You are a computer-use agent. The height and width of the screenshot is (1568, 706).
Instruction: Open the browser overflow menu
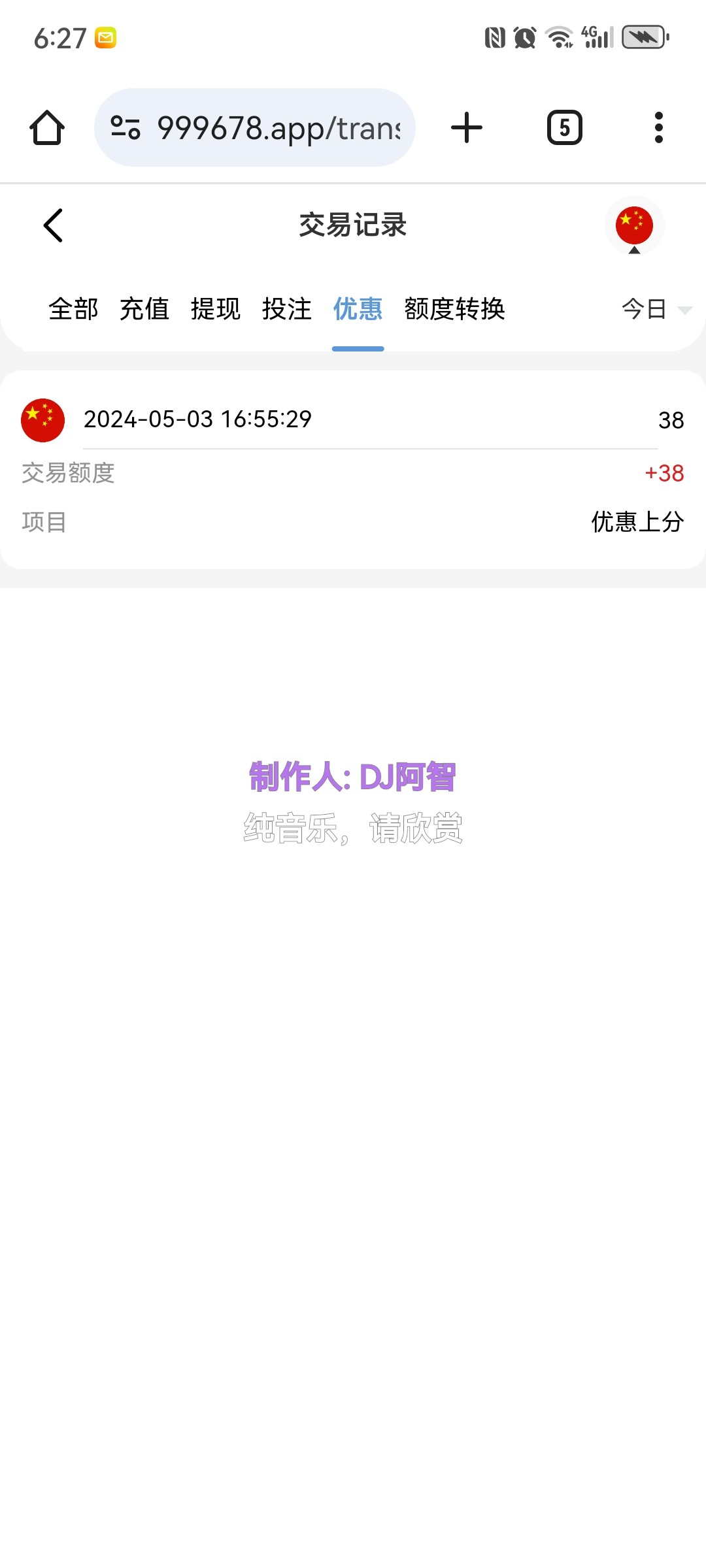[659, 127]
